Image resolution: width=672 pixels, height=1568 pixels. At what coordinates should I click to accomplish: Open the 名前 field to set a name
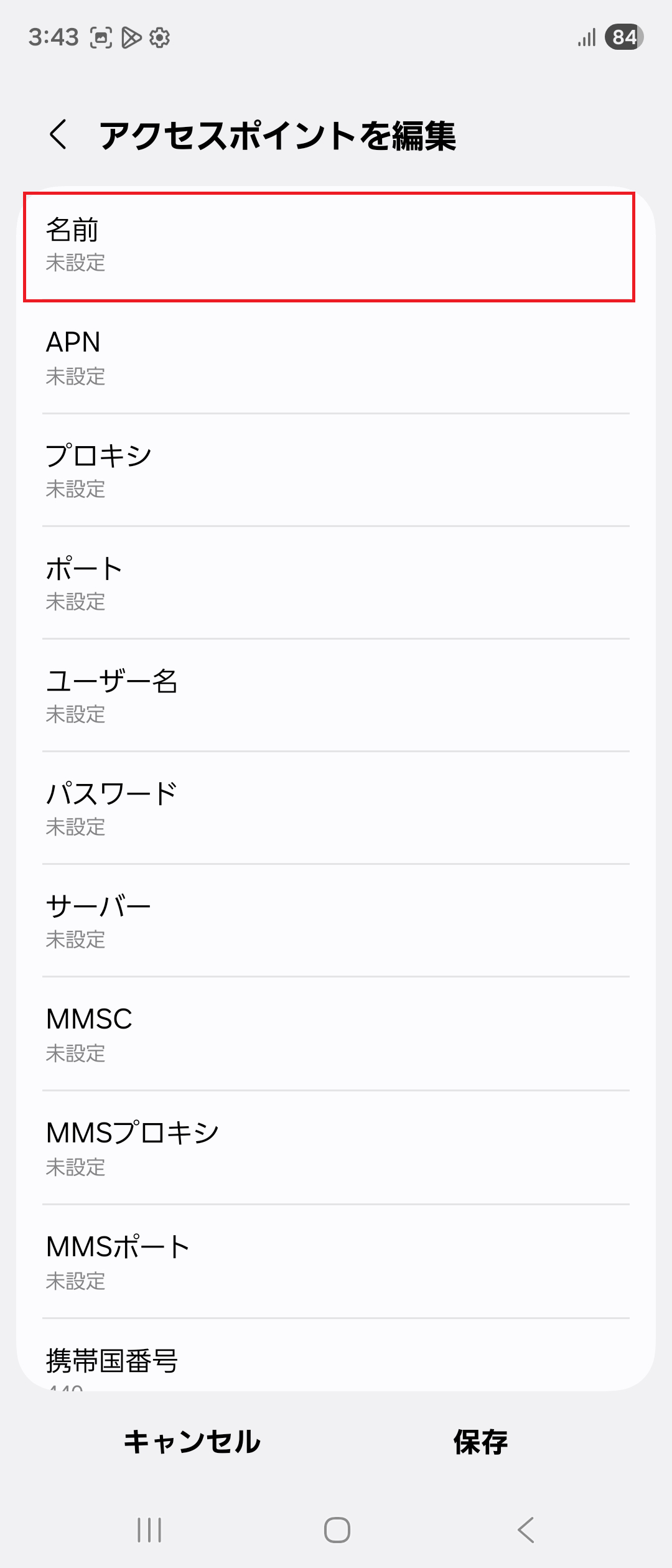[336, 246]
